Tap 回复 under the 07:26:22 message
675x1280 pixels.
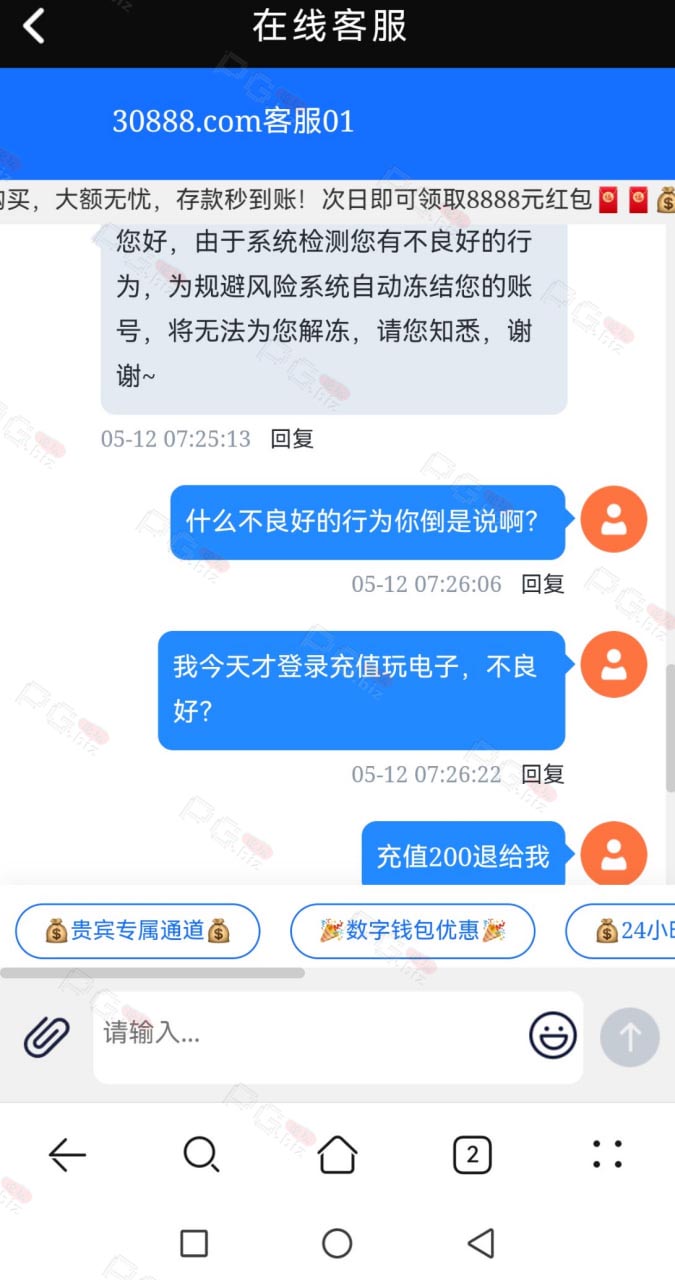pyautogui.click(x=543, y=774)
